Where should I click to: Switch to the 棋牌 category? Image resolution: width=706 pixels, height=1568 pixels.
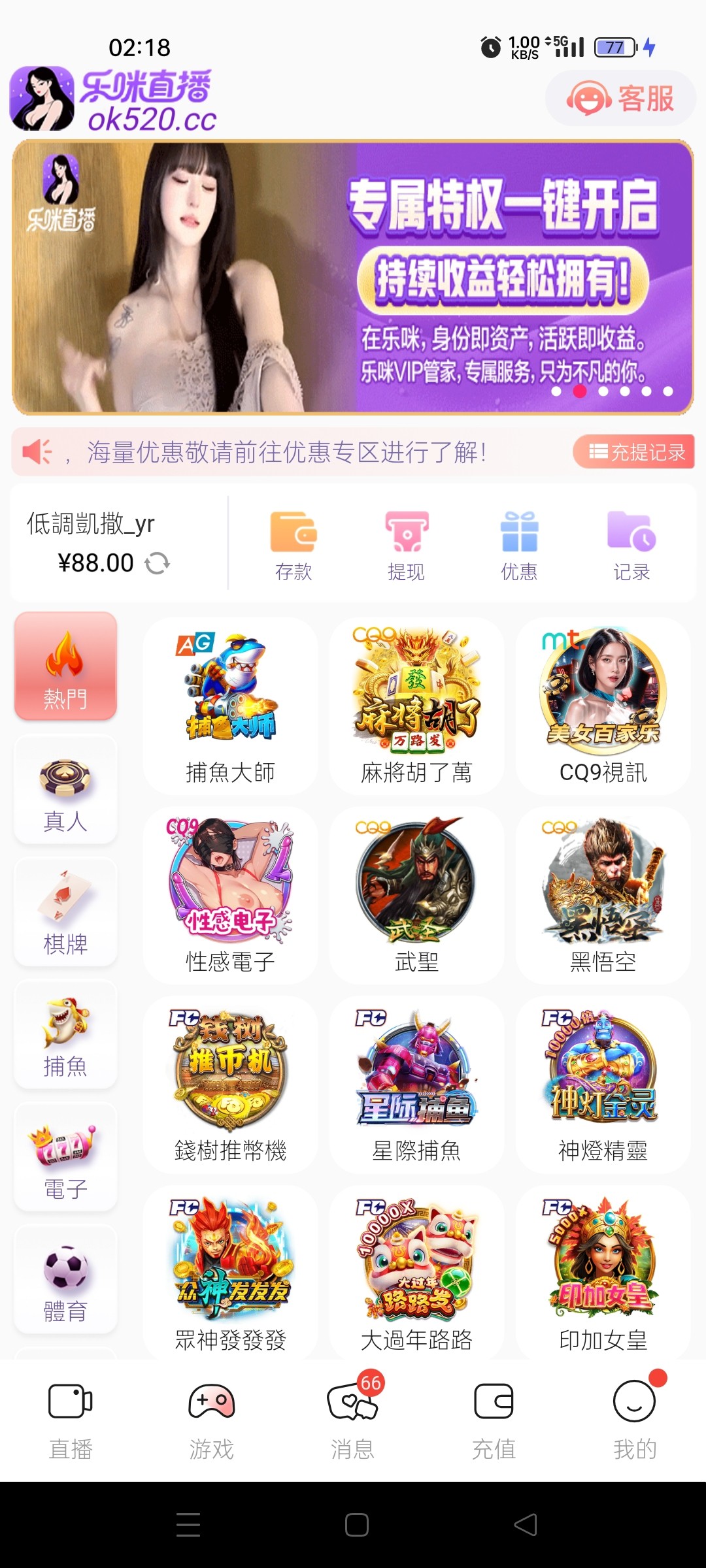click(65, 913)
